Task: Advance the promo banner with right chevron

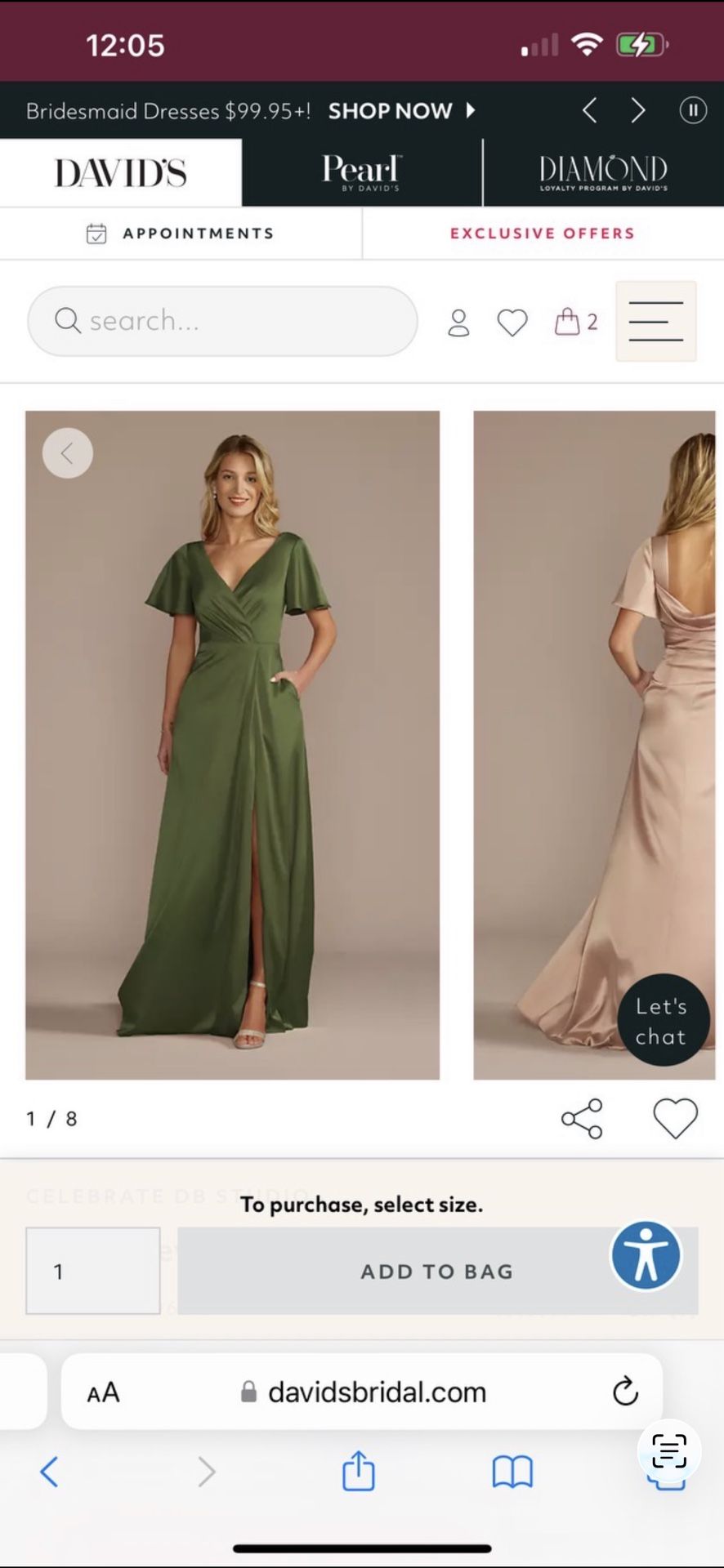Action: point(637,109)
